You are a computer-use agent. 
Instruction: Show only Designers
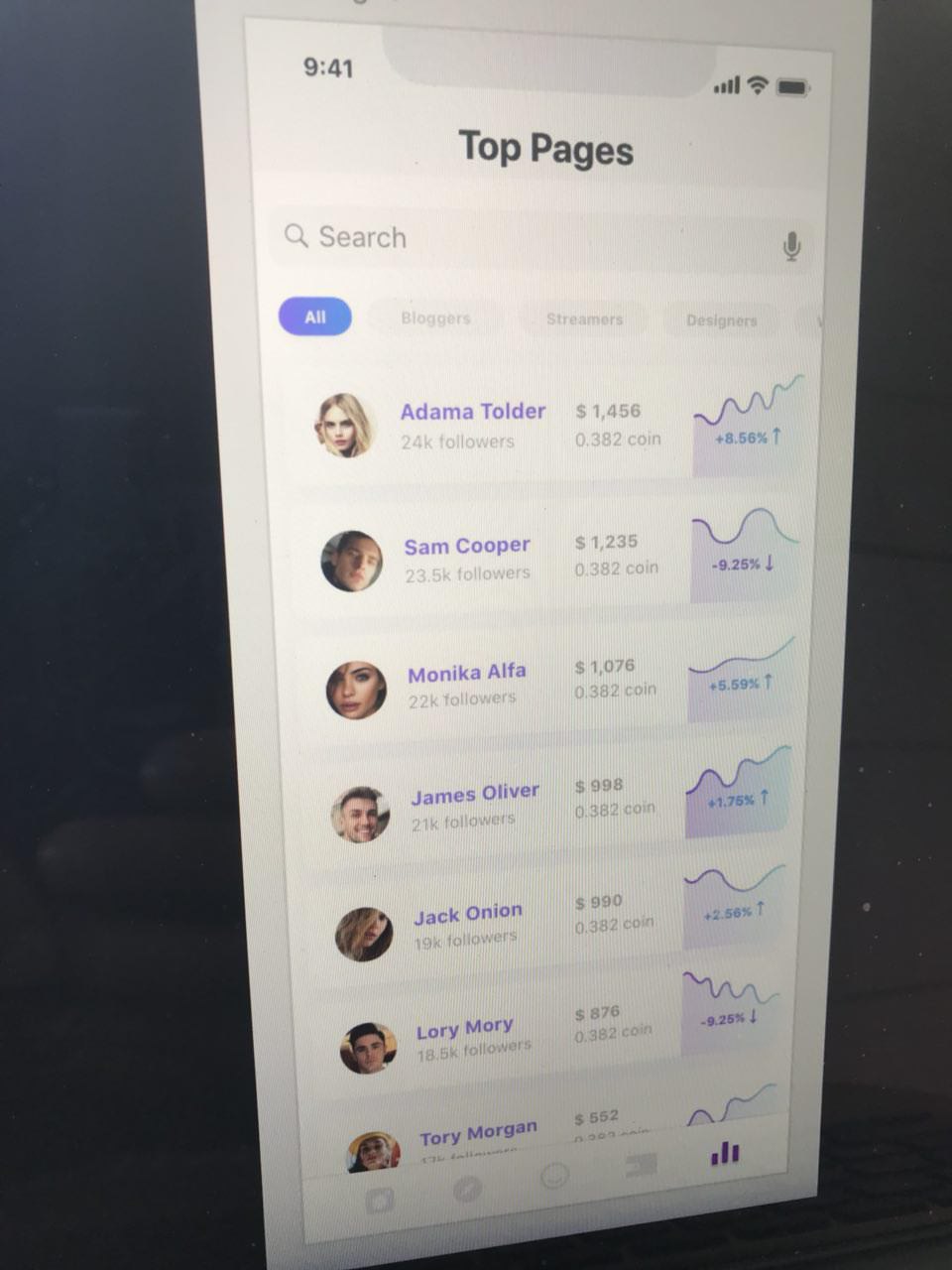(x=721, y=320)
